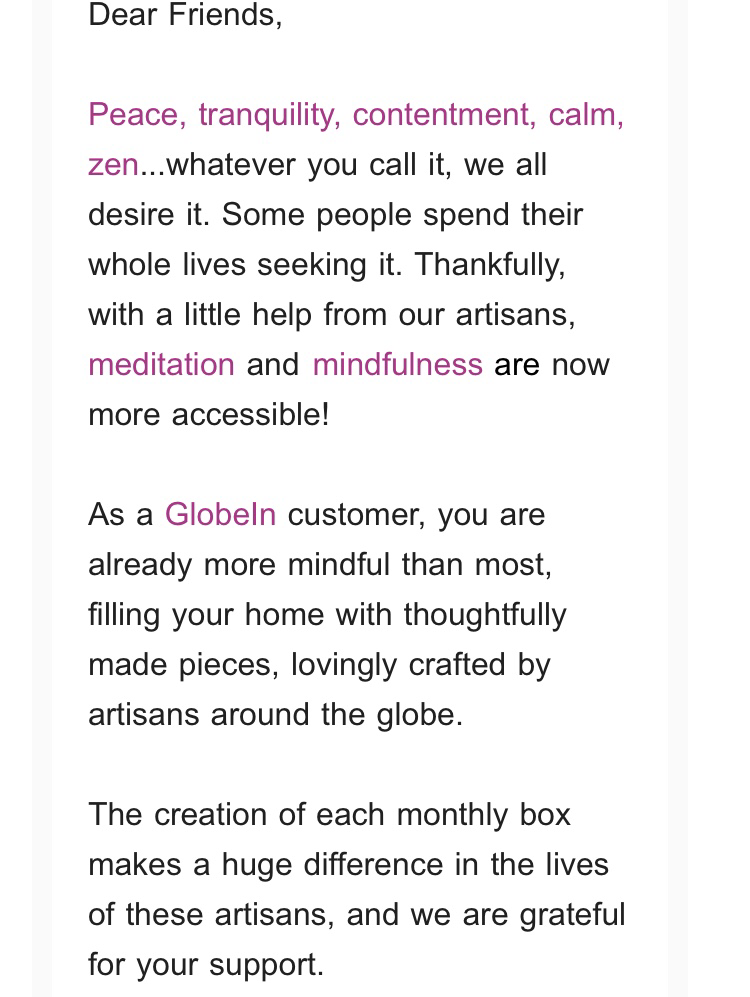Viewport: 750px width, 997px height.
Task: Visit the GlobeIn link
Action: pos(220,515)
